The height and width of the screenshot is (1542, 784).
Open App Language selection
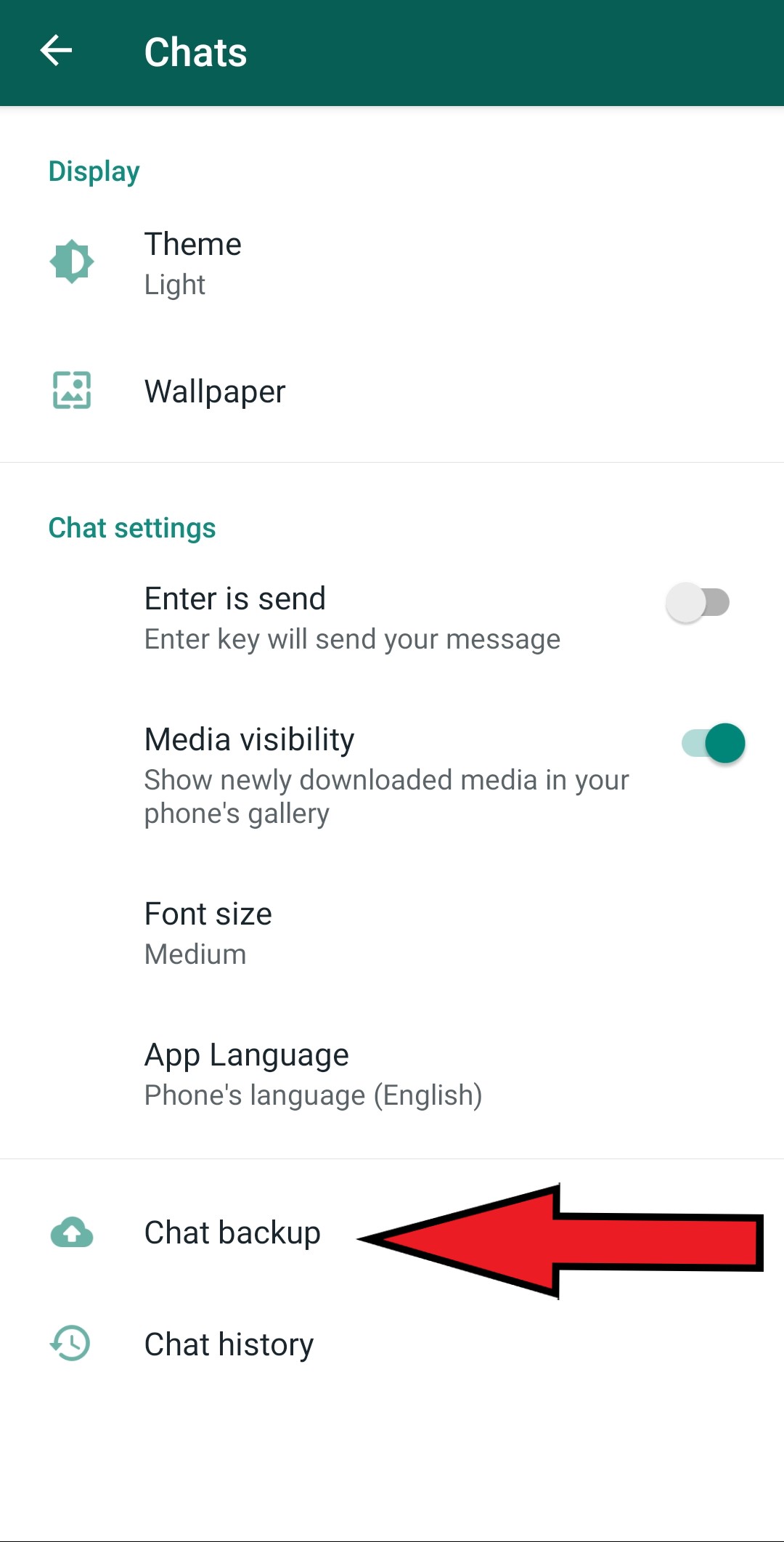392,1074
